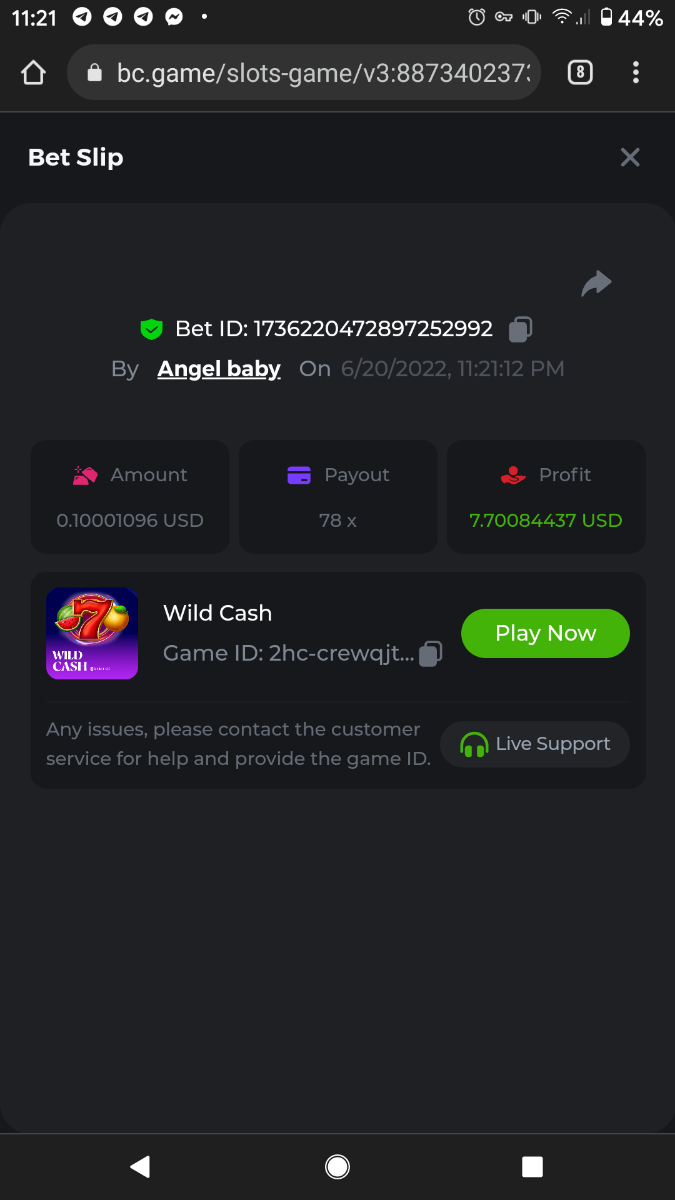Share this bet slip
The image size is (675, 1200).
(x=596, y=284)
